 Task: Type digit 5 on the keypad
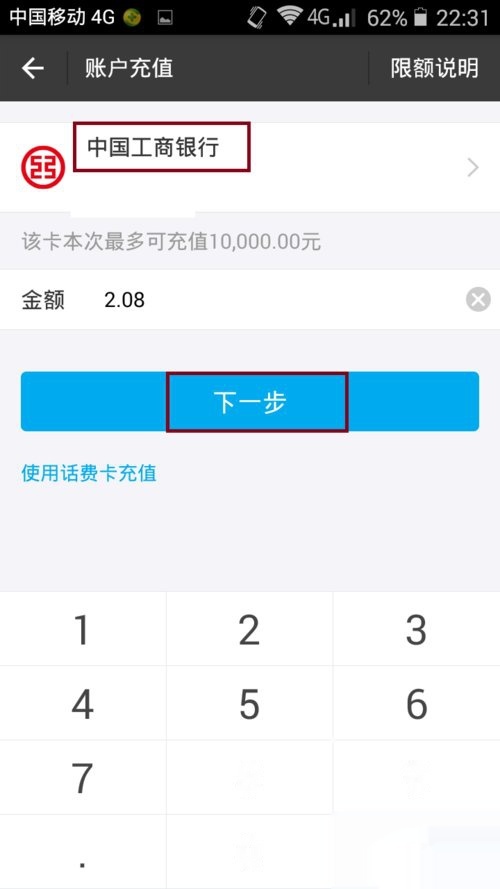click(x=249, y=704)
